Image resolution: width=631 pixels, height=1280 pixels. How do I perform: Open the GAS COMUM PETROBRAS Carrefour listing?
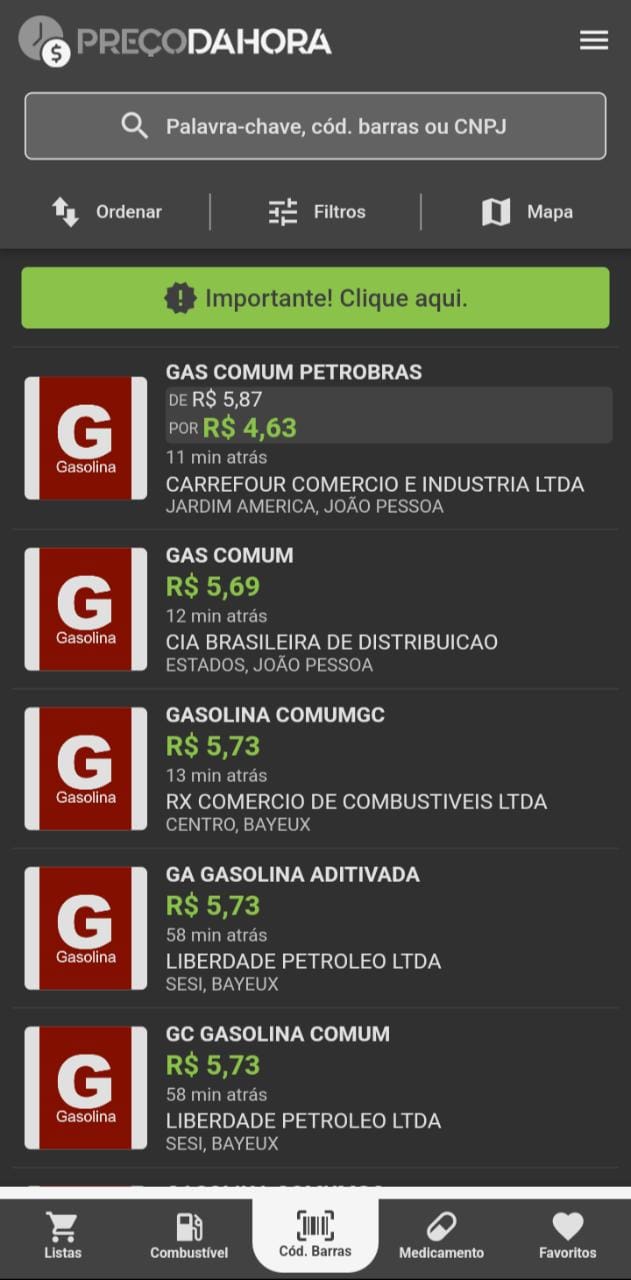(315, 439)
